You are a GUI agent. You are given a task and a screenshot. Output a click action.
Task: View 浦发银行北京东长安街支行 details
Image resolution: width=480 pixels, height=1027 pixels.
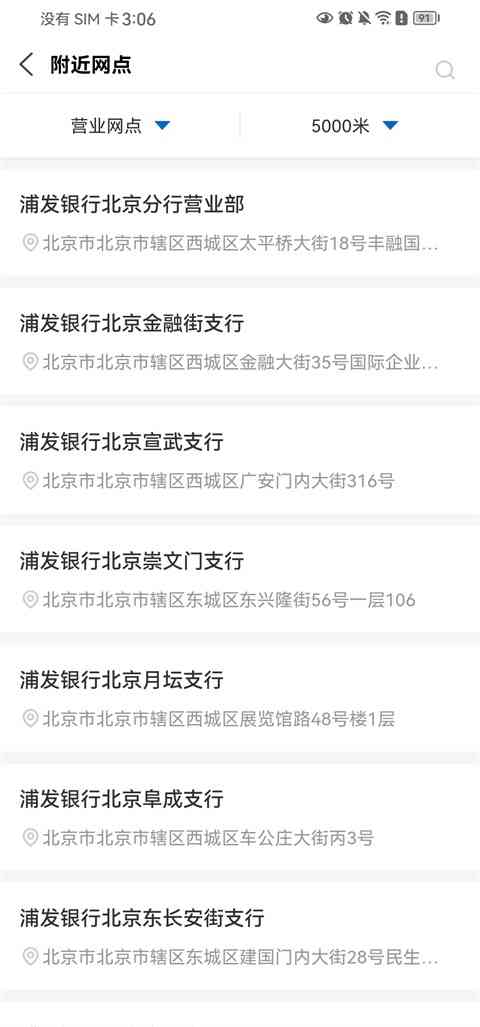click(x=240, y=936)
